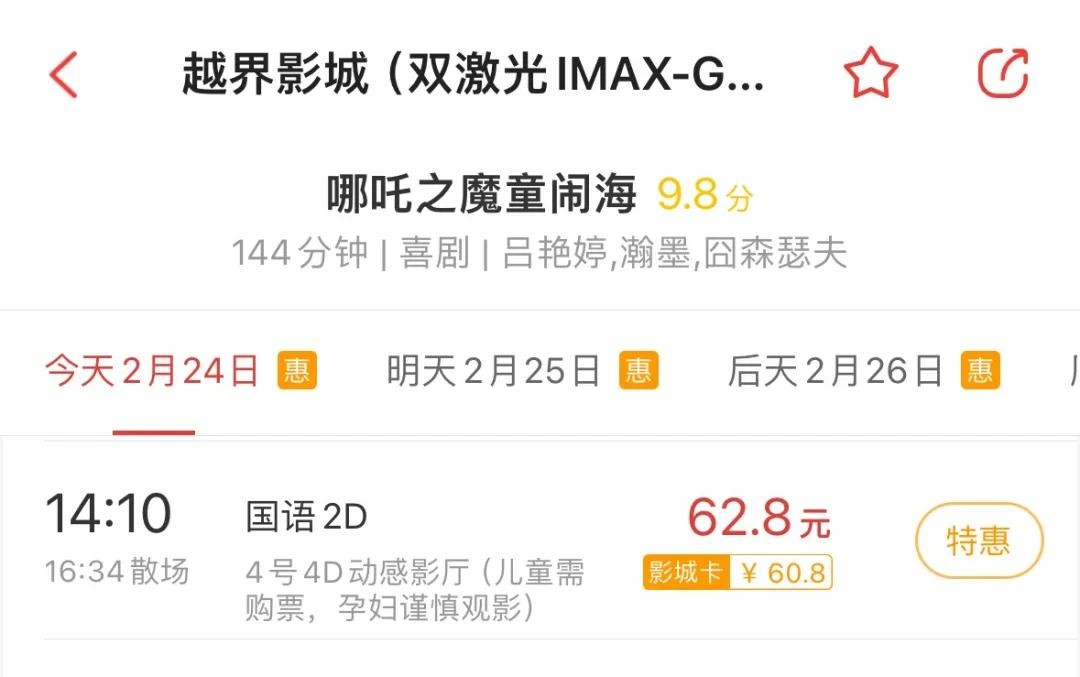This screenshot has height=677, width=1080.
Task: Select today's date 2月24日
Action: tap(152, 372)
